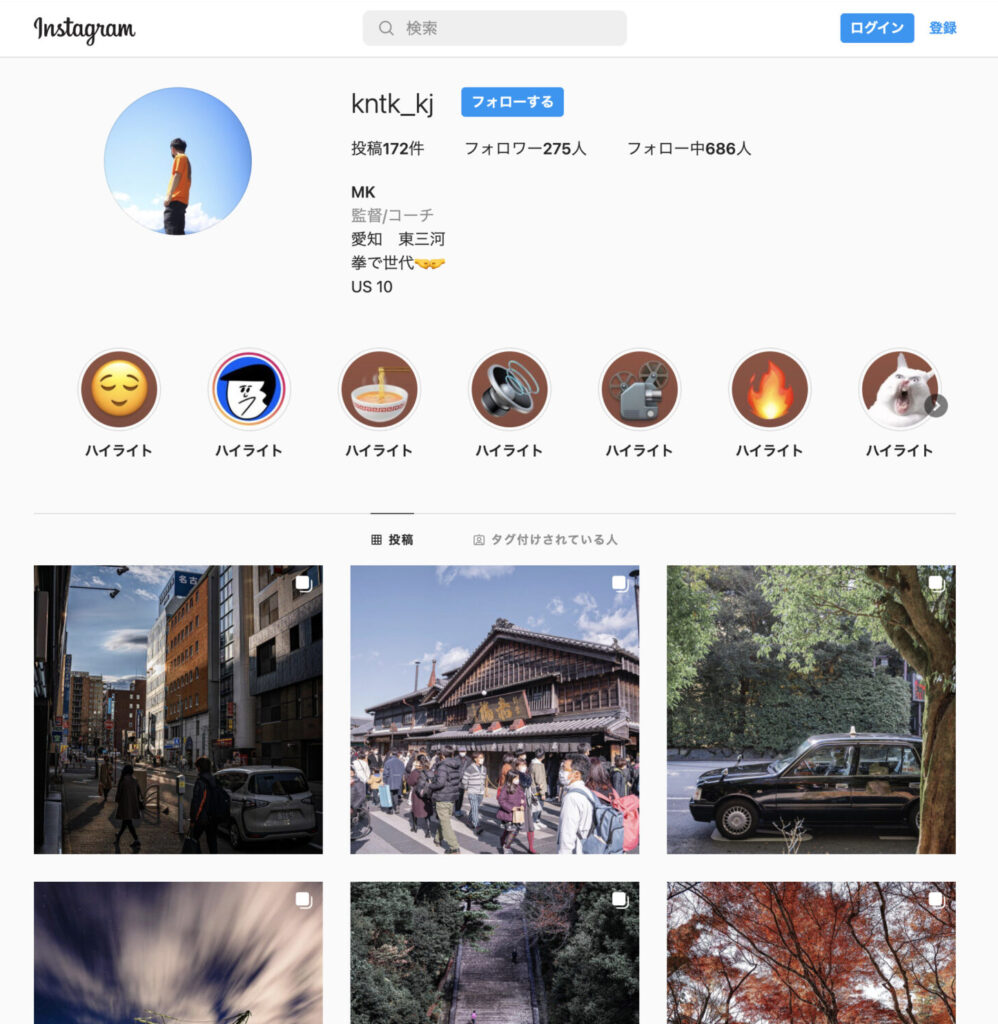The image size is (998, 1024).
Task: Follow kntk_kj with フォローする
Action: tap(512, 102)
